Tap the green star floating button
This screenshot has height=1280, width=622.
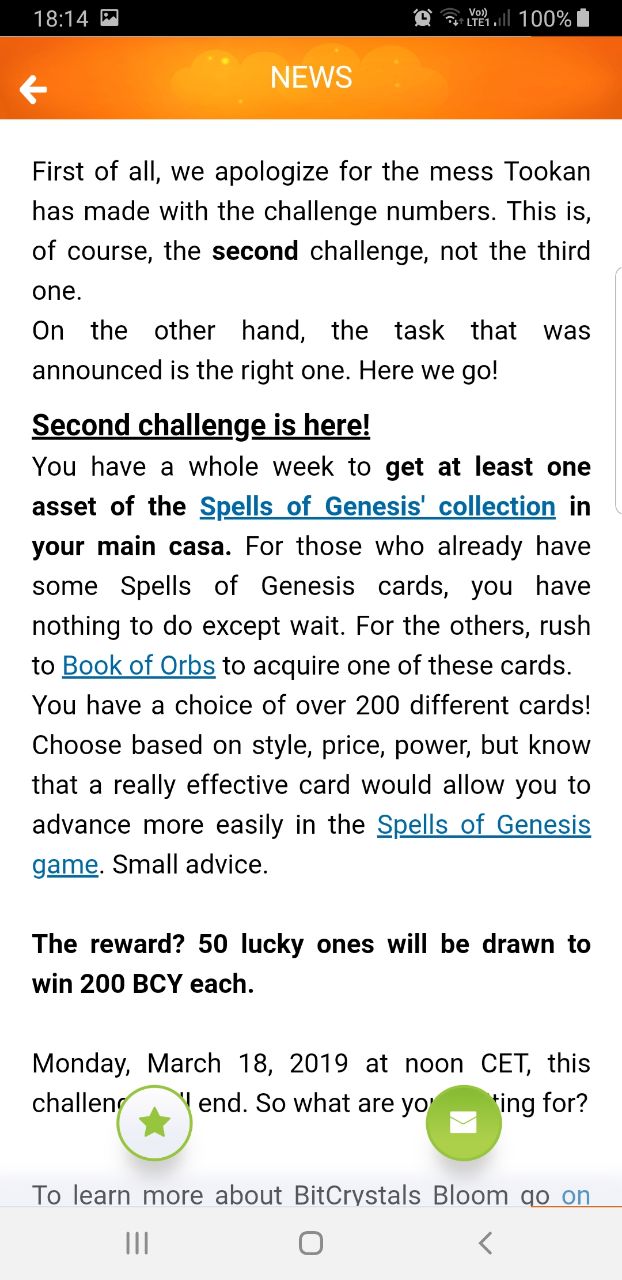pos(155,1123)
